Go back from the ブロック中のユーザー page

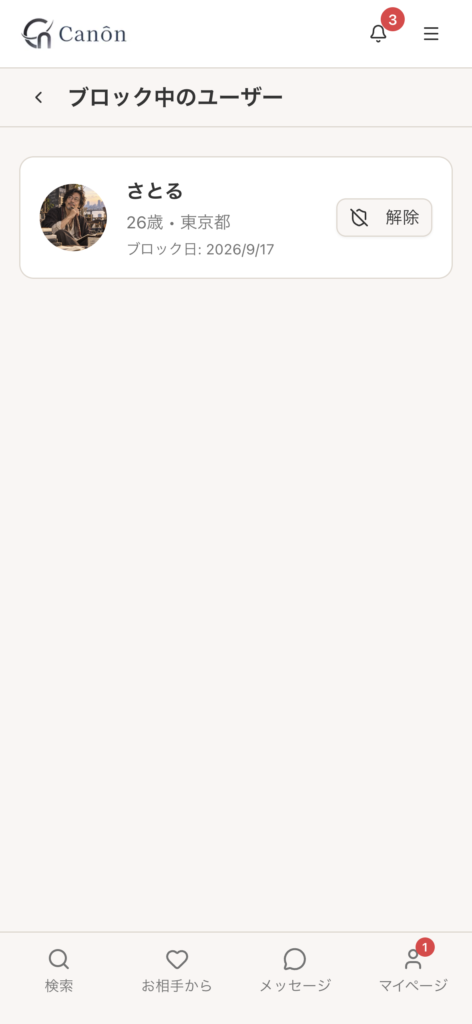coord(39,97)
